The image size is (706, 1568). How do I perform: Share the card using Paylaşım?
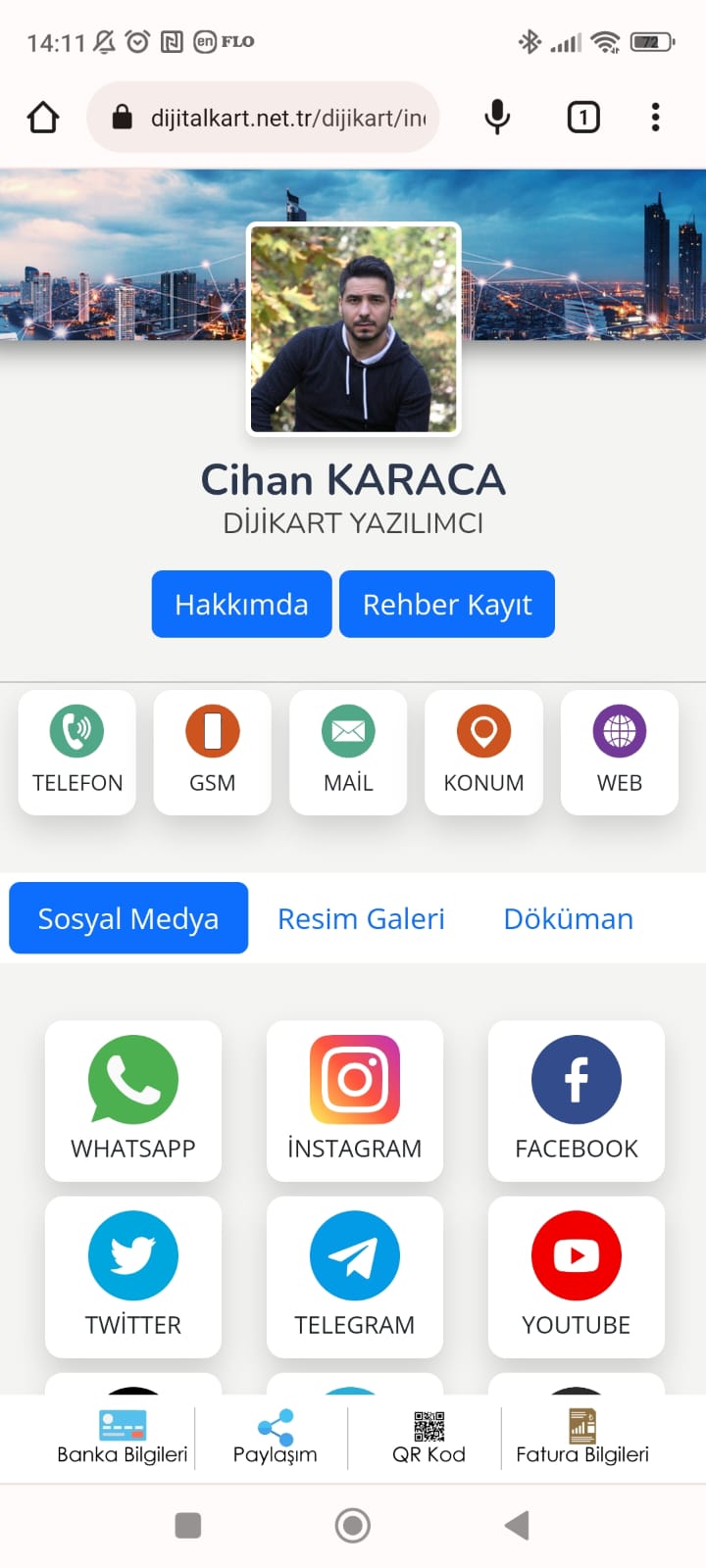pyautogui.click(x=275, y=1438)
